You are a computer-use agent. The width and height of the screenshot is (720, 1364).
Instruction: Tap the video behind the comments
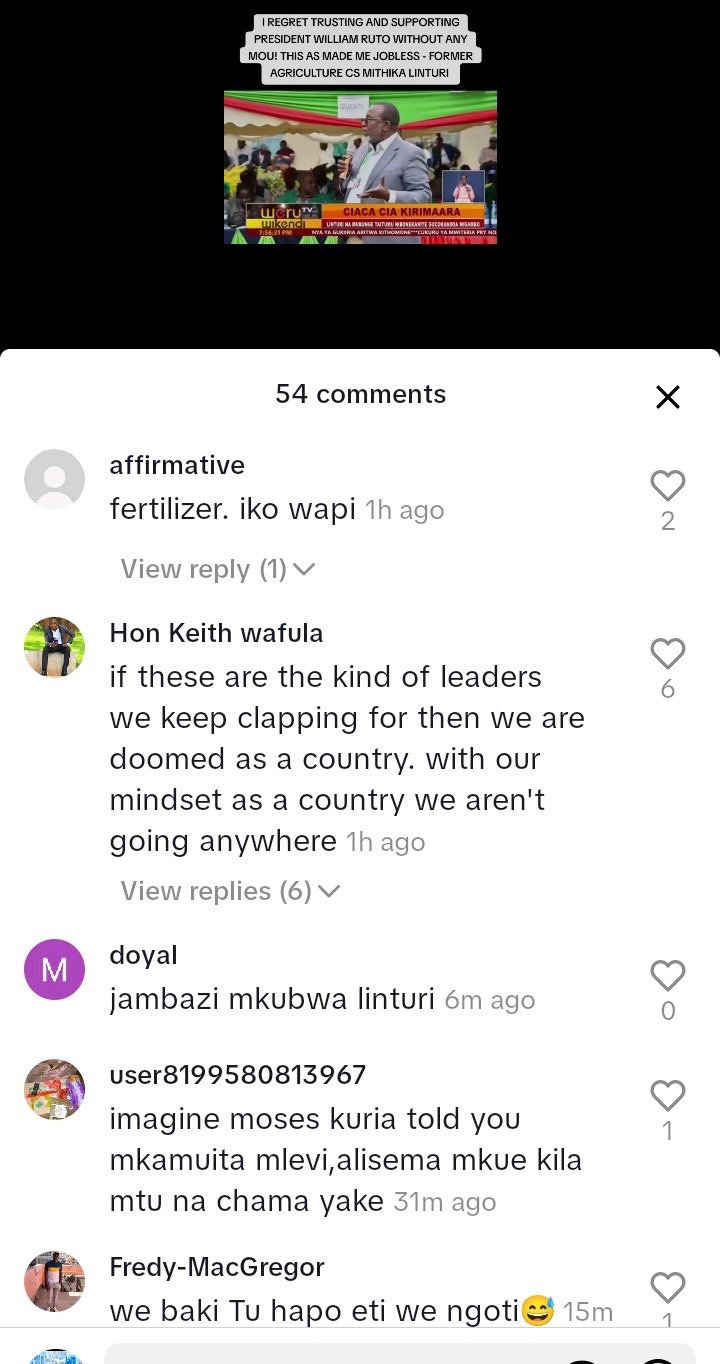(x=360, y=165)
